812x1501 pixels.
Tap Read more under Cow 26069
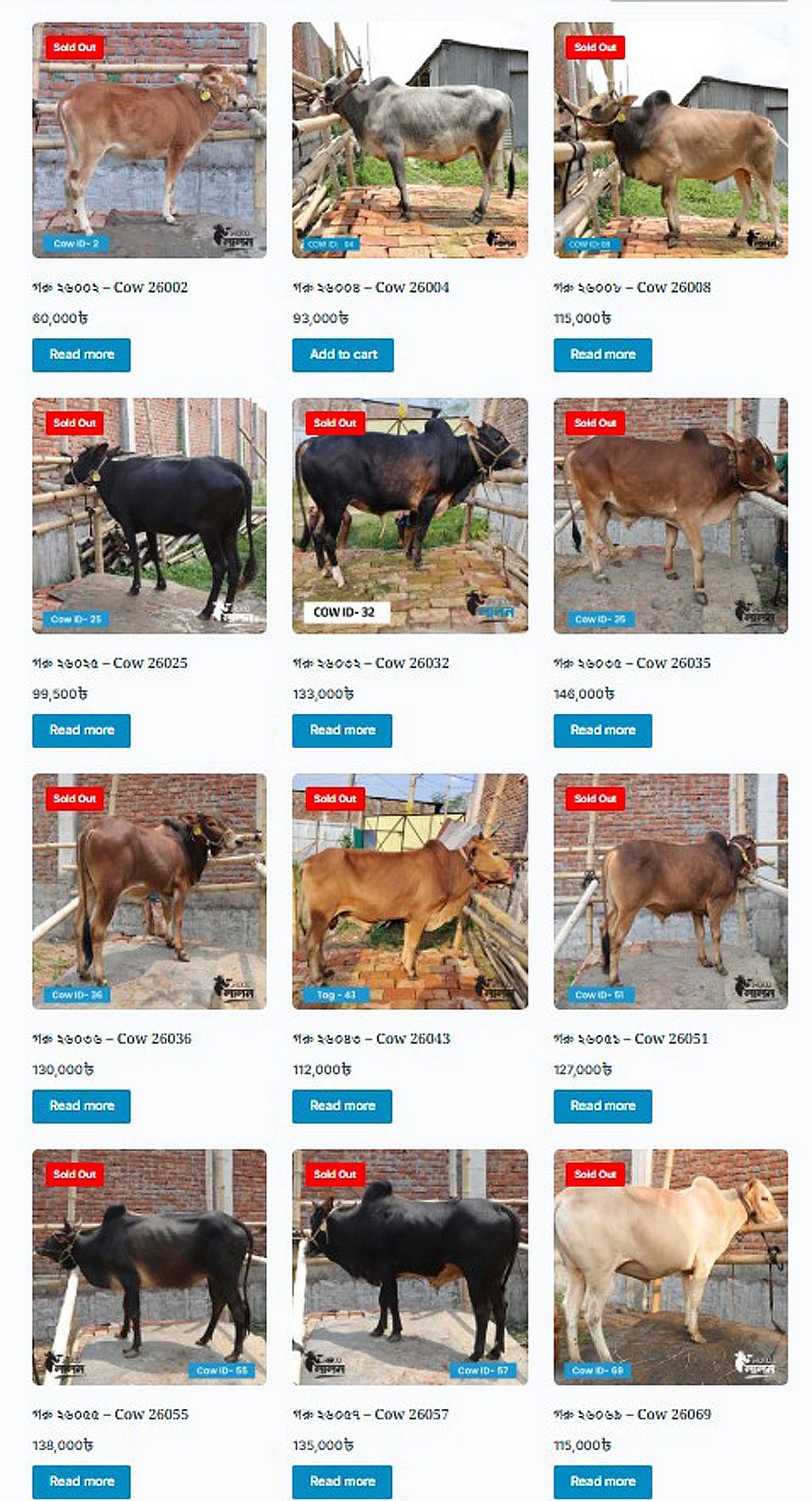pos(603,1482)
